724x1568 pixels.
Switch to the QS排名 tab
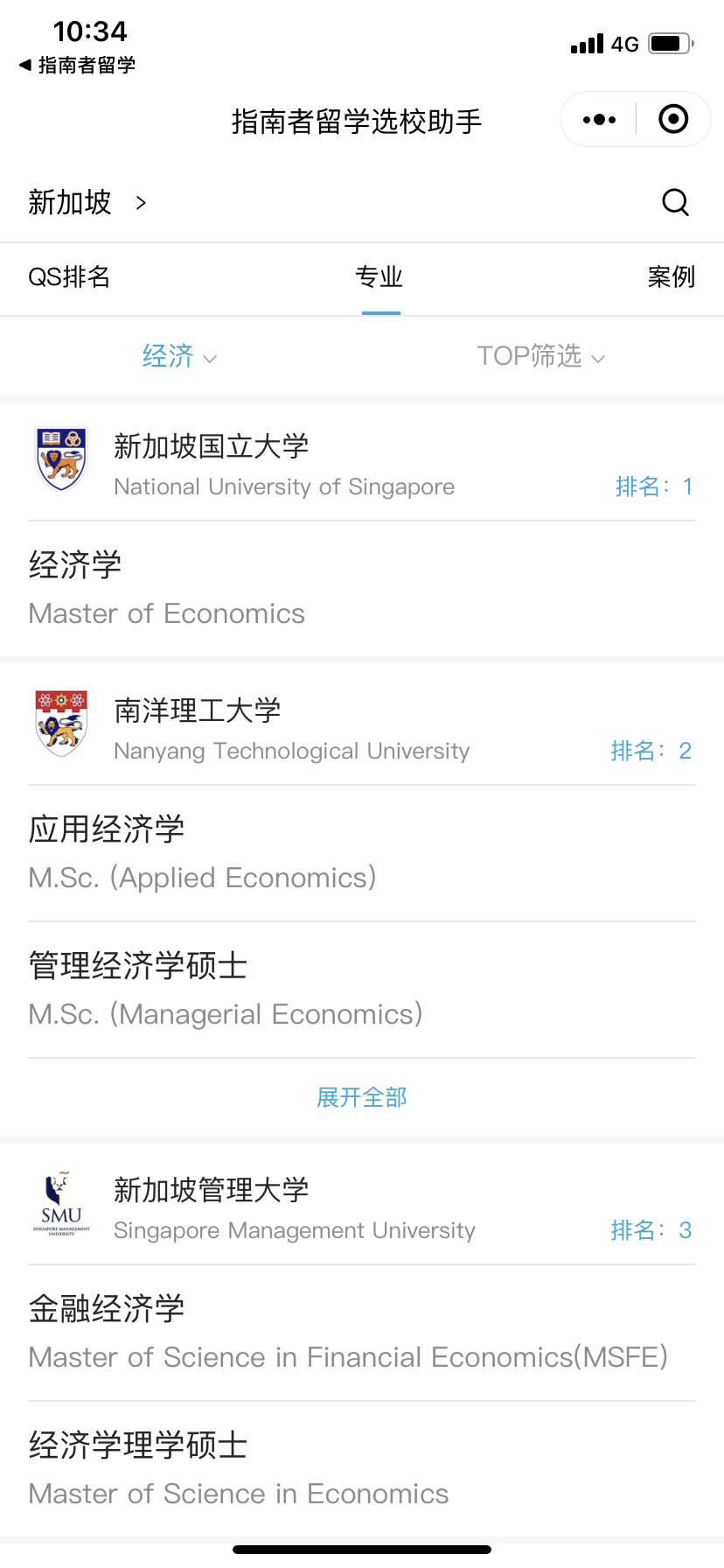[x=69, y=277]
